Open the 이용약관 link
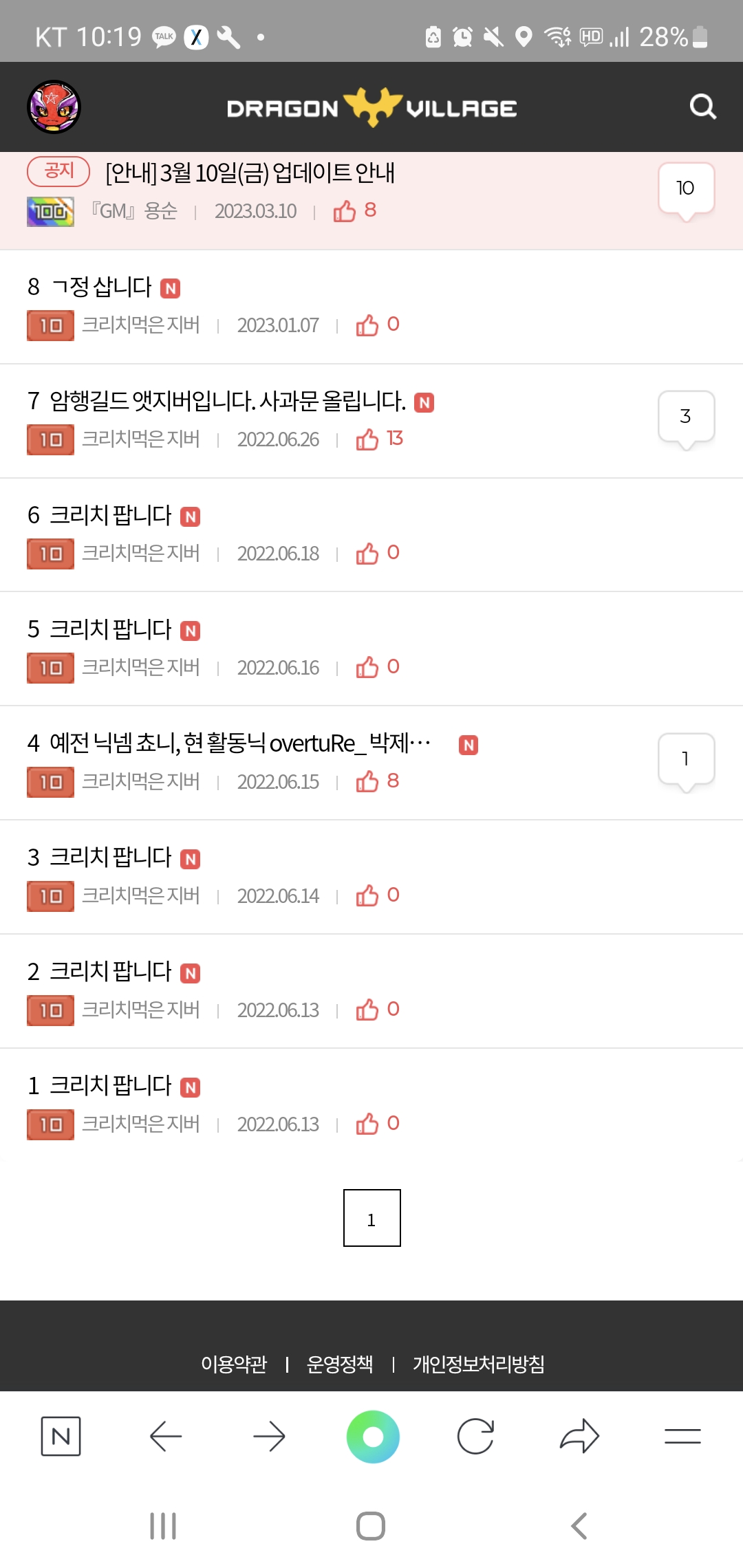Image resolution: width=743 pixels, height=1568 pixels. (x=234, y=1364)
